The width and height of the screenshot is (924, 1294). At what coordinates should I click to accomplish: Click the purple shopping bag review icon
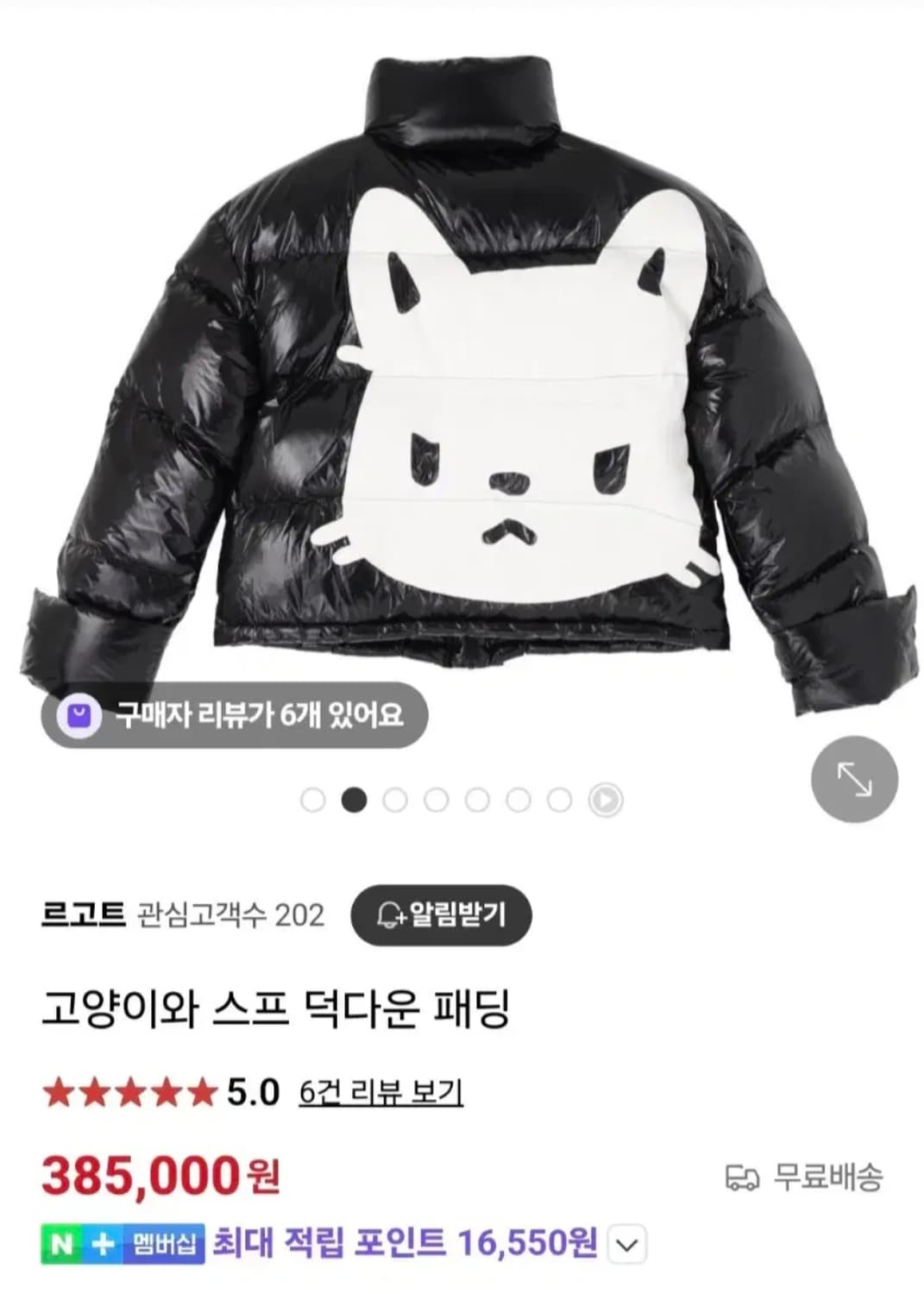click(x=80, y=713)
